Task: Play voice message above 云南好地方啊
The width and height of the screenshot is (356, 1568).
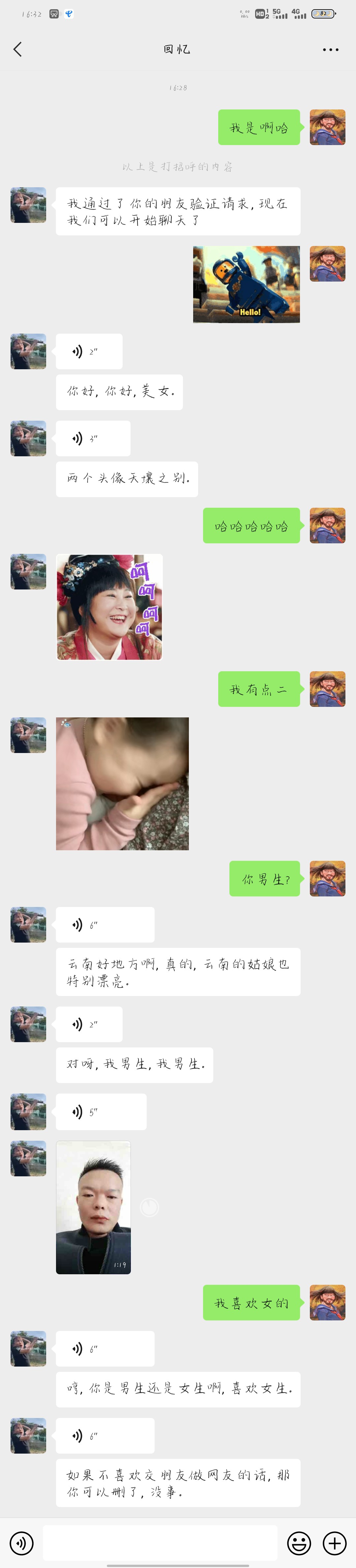Action: point(105,924)
